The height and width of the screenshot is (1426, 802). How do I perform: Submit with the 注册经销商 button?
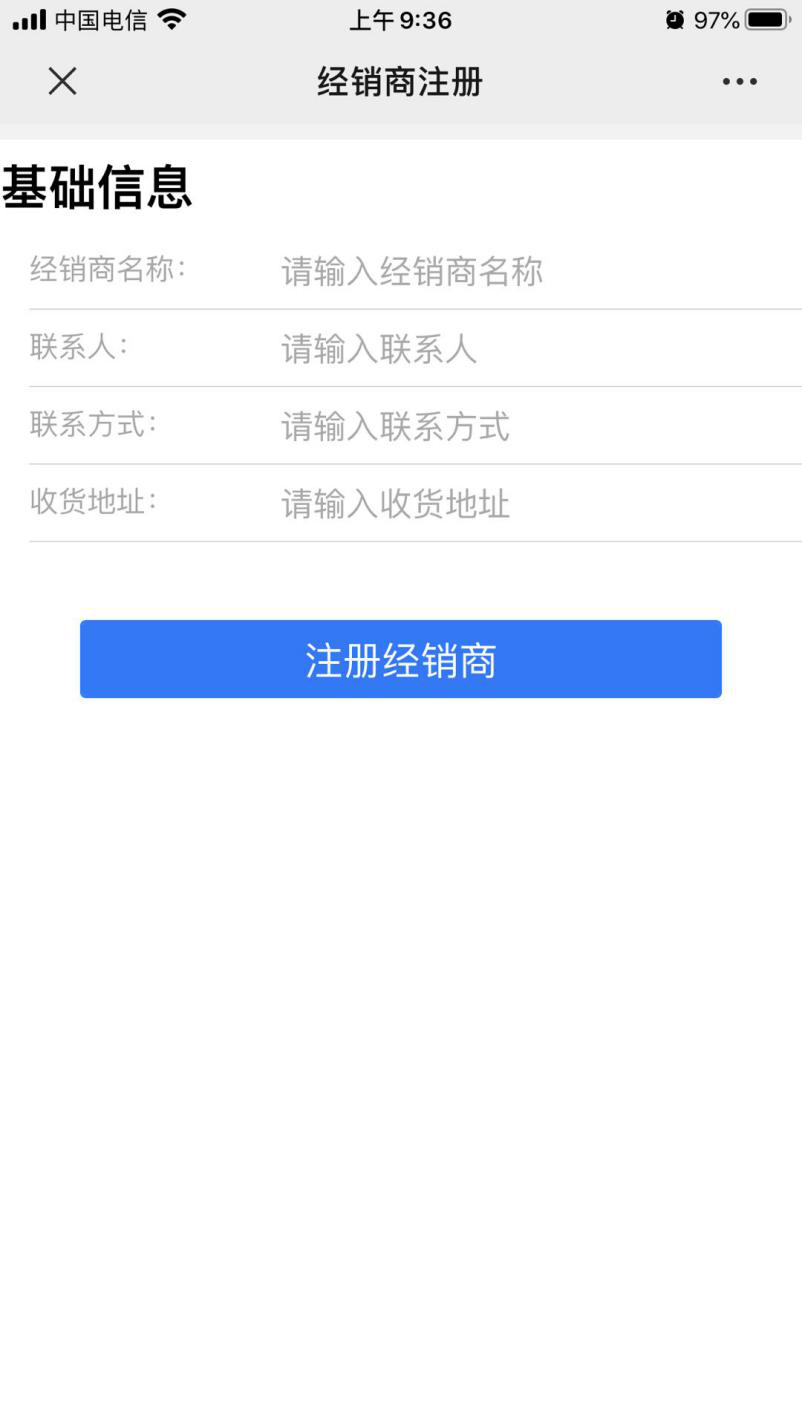[x=401, y=660]
